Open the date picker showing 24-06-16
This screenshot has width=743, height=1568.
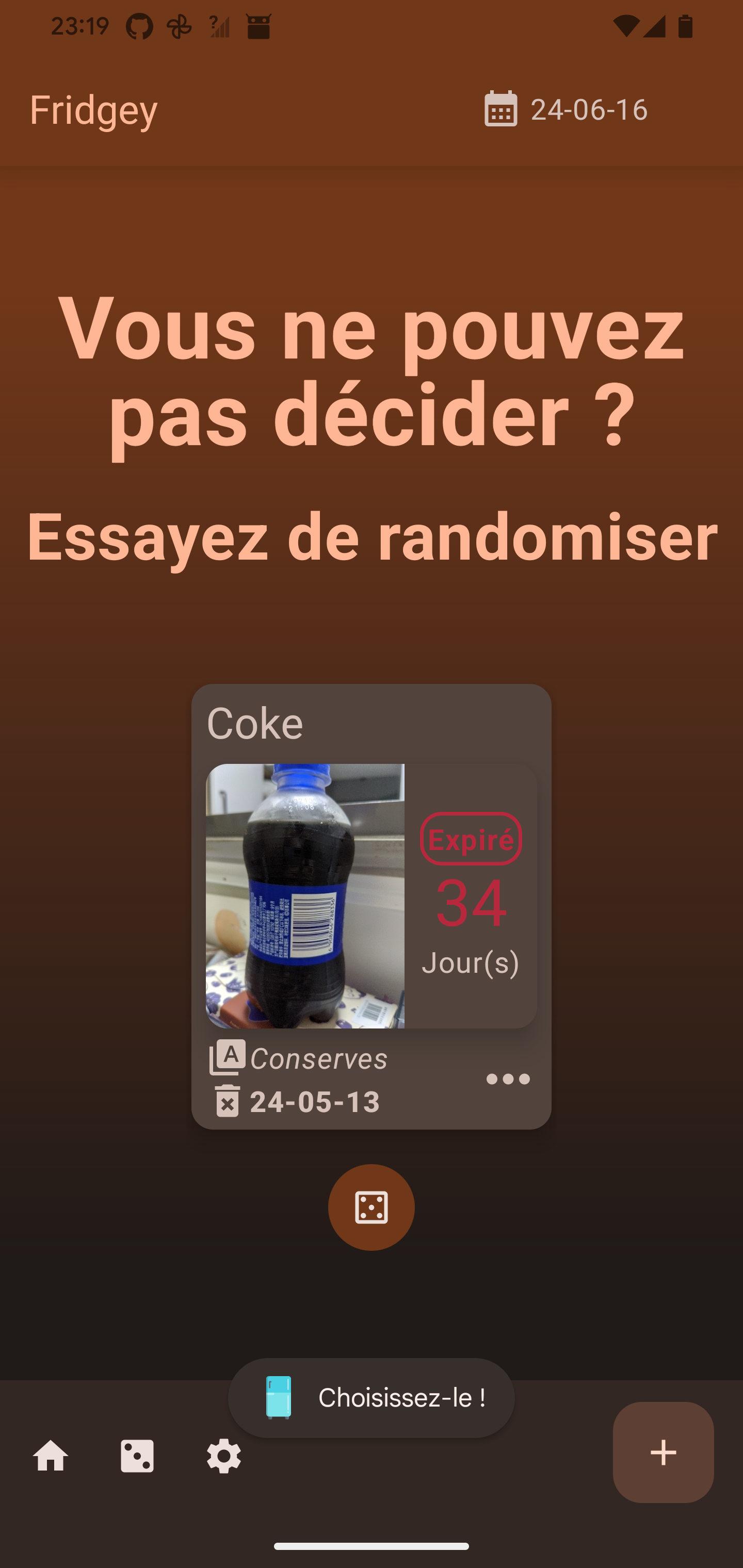(x=565, y=109)
